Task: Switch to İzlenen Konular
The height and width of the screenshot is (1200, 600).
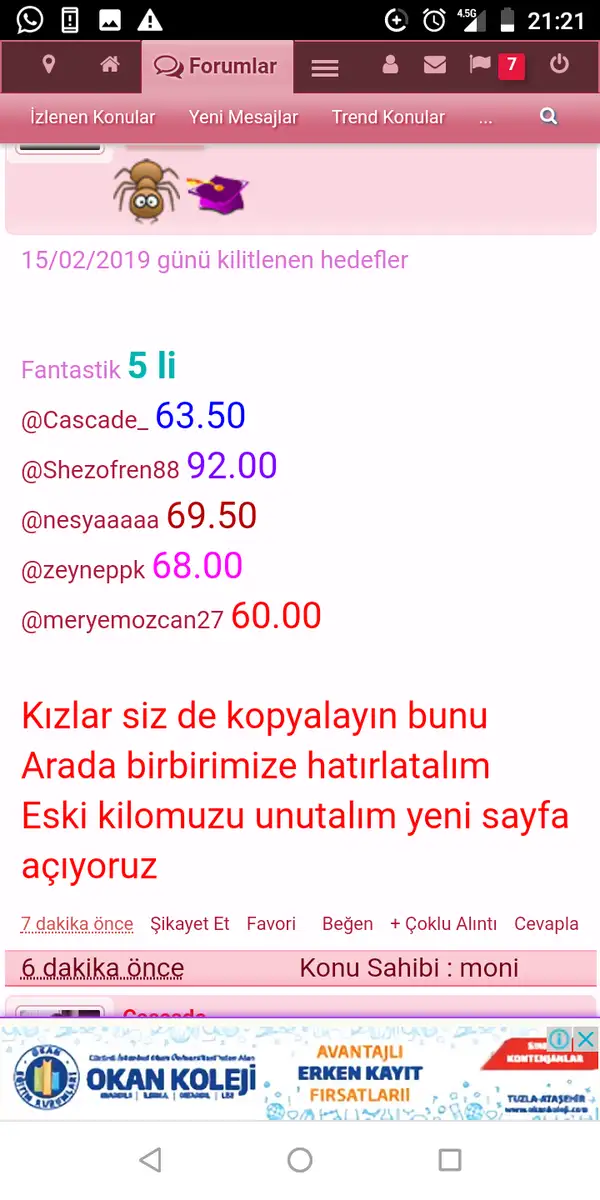Action: point(93,117)
